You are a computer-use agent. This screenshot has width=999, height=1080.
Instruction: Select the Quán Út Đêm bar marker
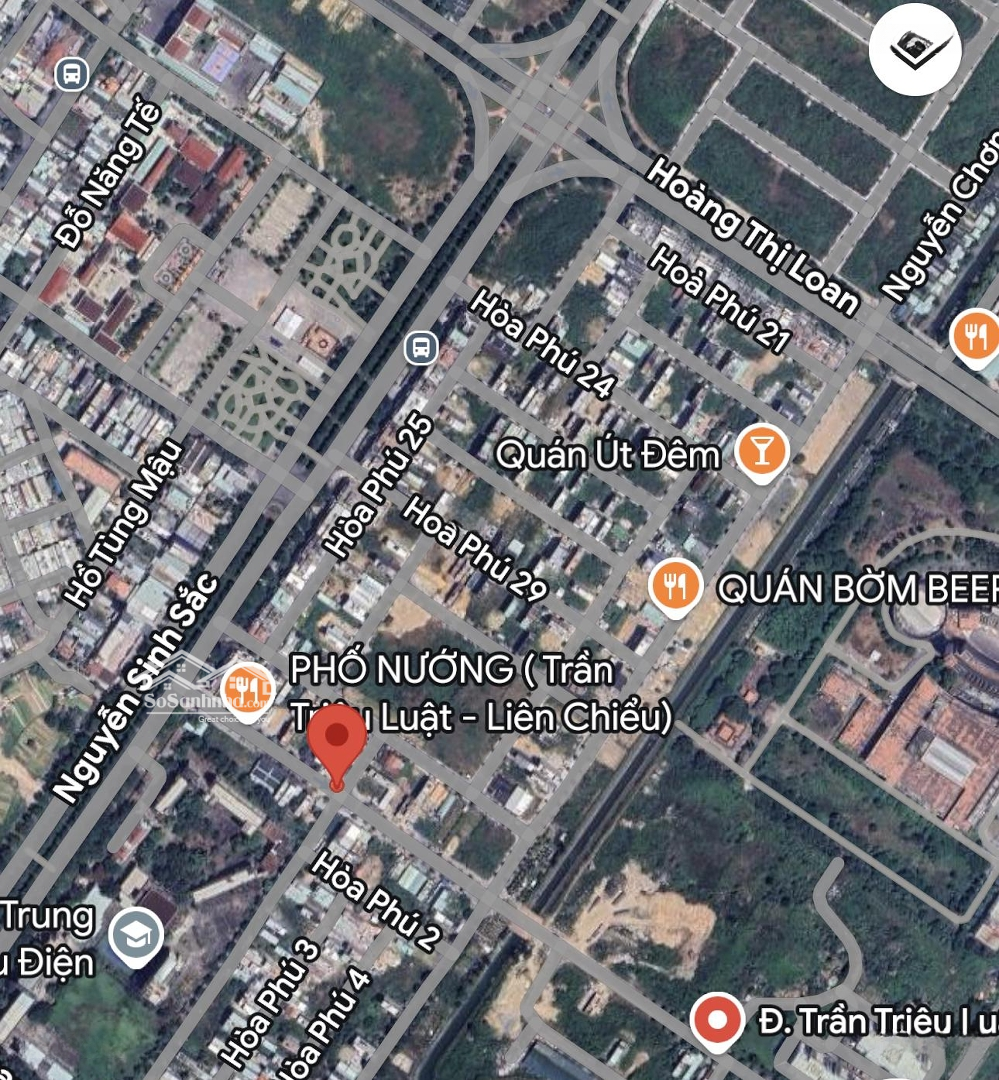(x=763, y=452)
